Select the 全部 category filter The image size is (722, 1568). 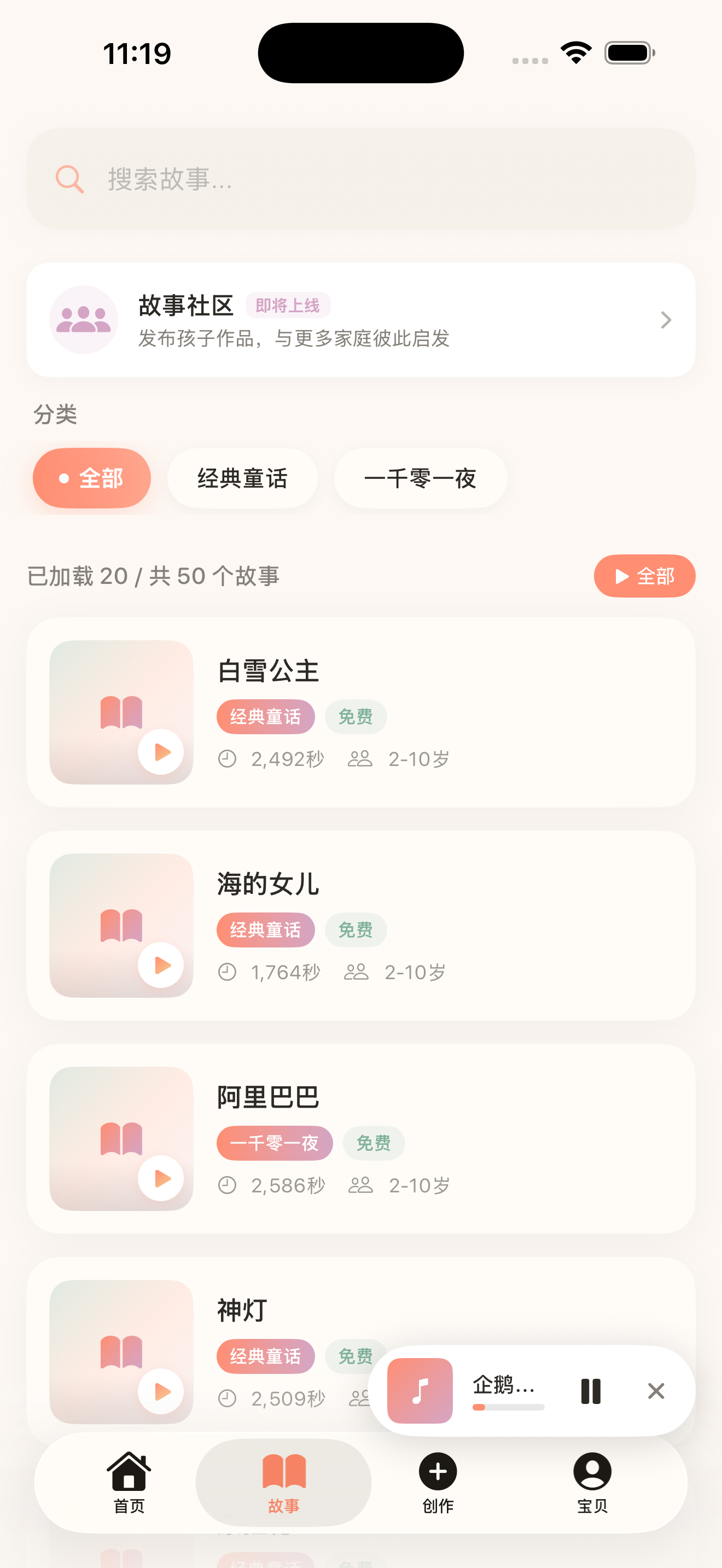(x=91, y=478)
